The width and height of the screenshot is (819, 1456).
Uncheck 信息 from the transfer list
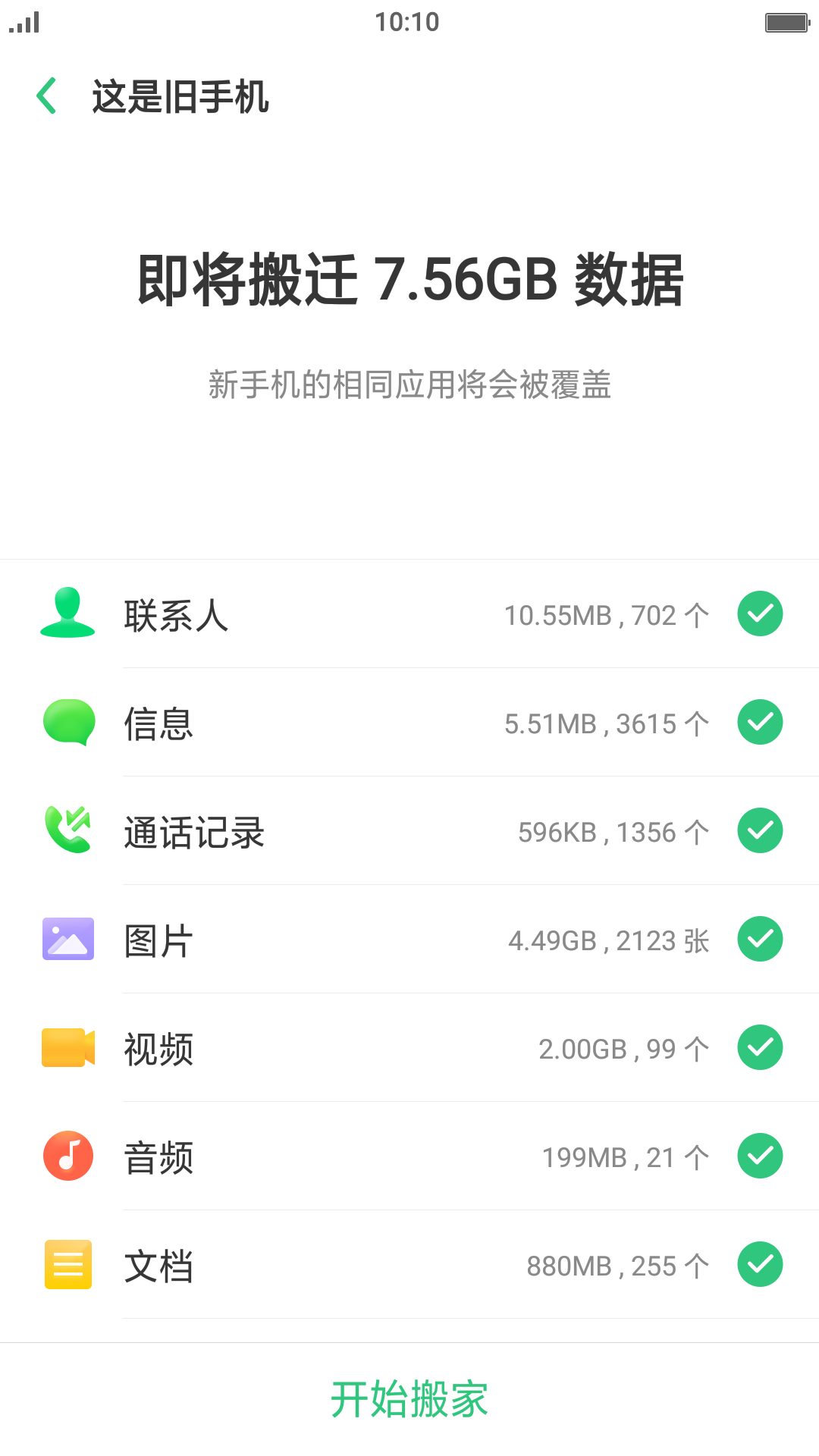[x=760, y=723]
